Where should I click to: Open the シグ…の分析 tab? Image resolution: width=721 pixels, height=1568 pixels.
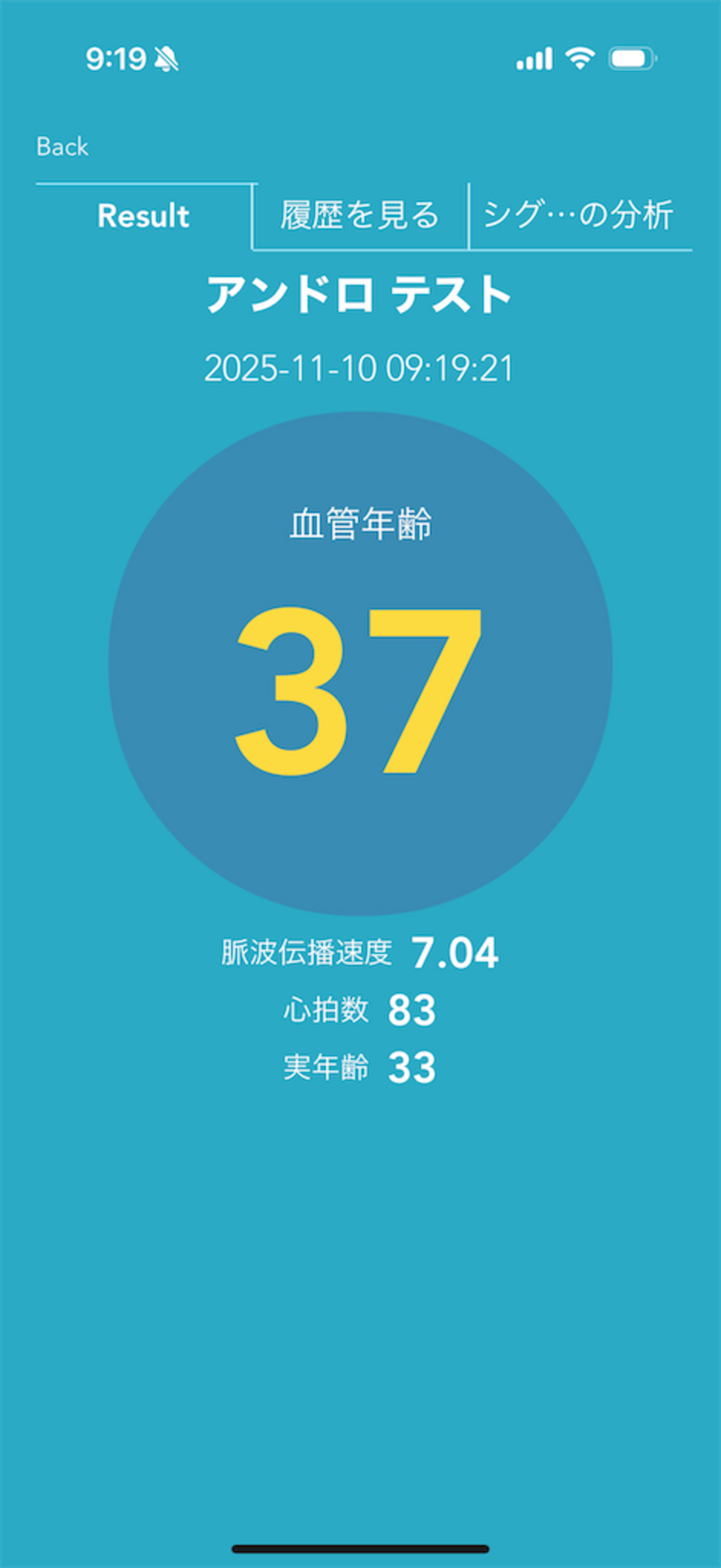tap(578, 216)
